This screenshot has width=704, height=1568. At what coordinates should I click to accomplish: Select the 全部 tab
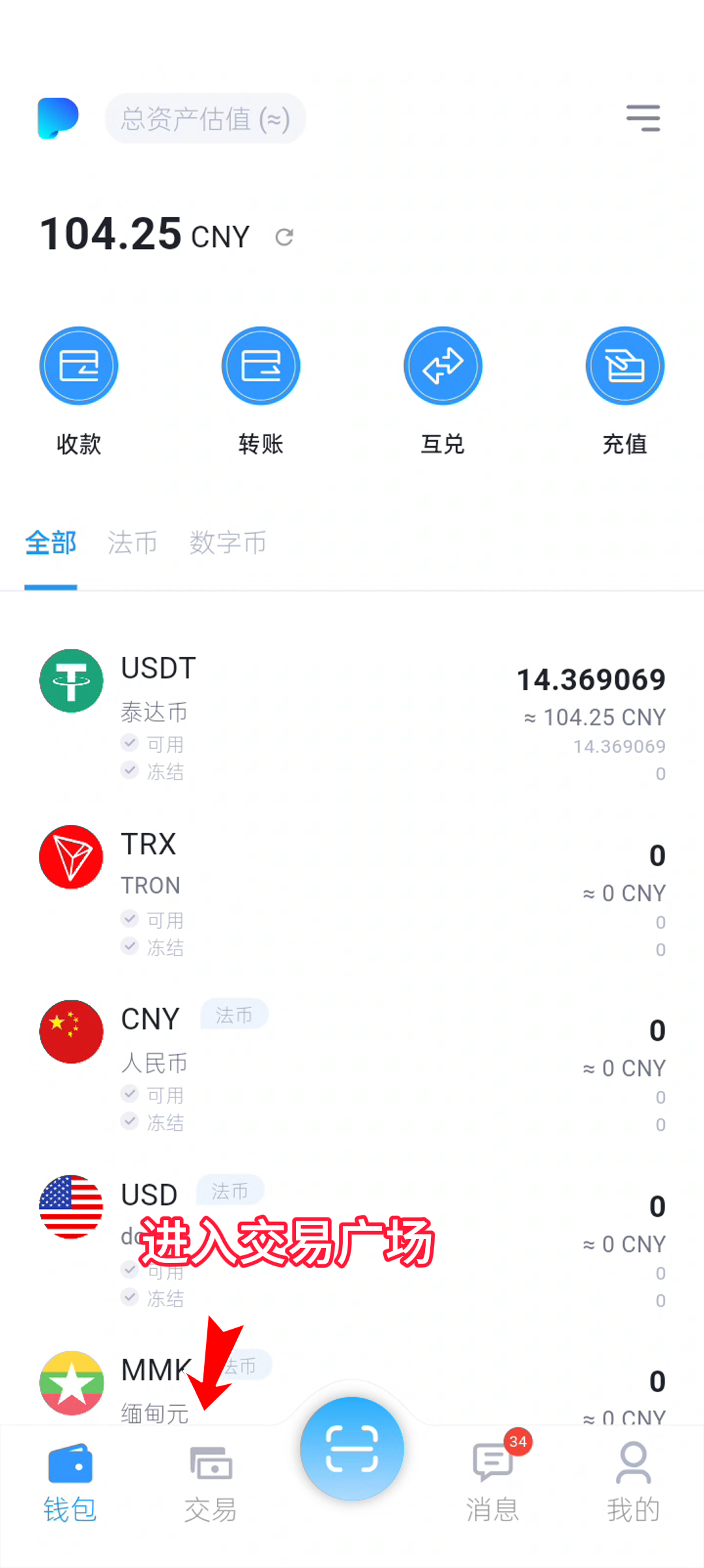pos(51,543)
